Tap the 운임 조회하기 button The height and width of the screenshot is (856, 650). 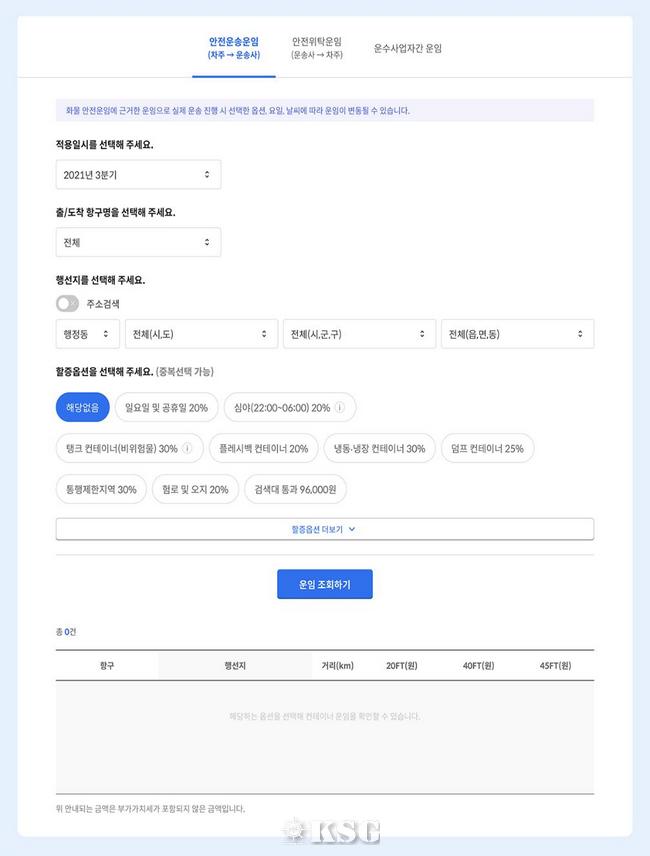tap(324, 584)
